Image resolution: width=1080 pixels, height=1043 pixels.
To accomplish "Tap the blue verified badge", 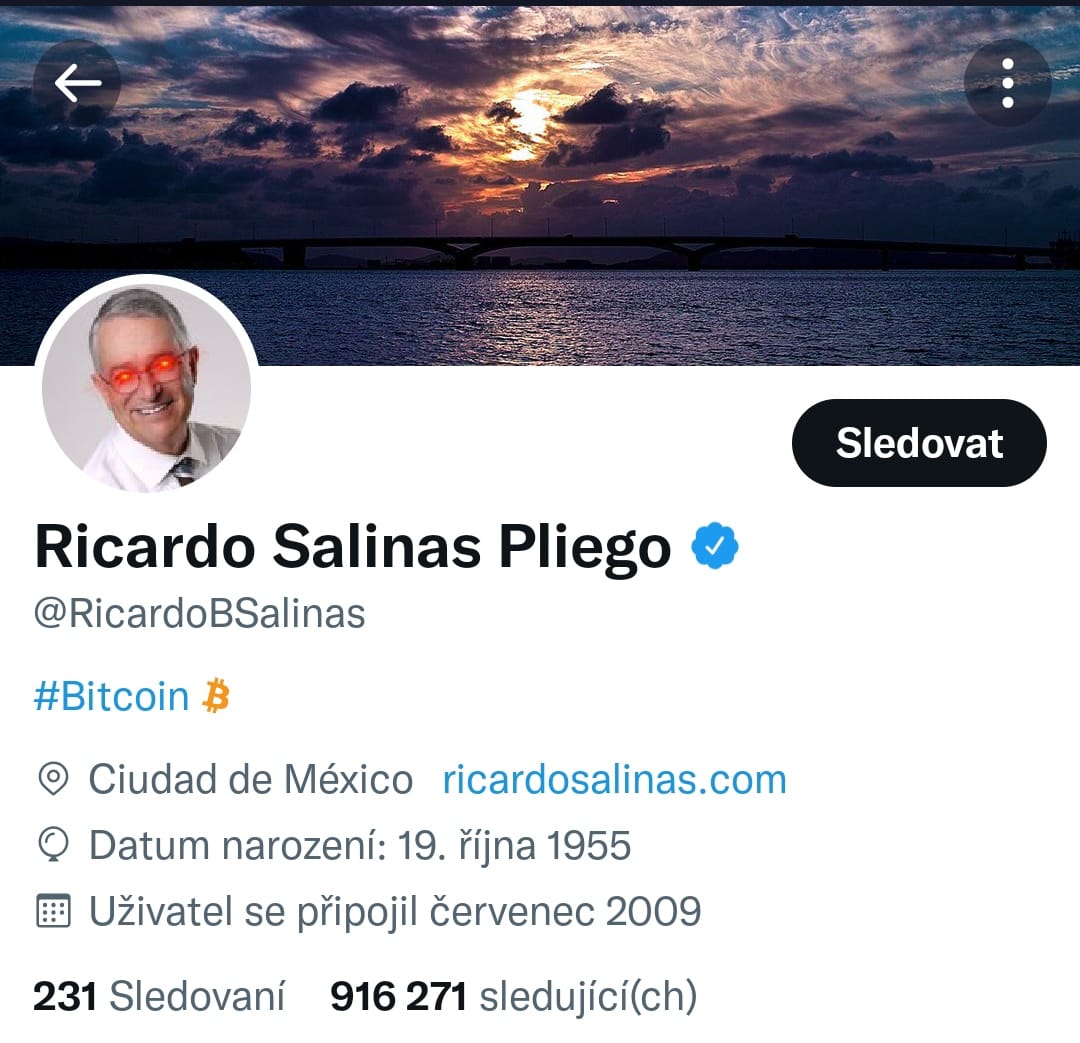I will (715, 547).
